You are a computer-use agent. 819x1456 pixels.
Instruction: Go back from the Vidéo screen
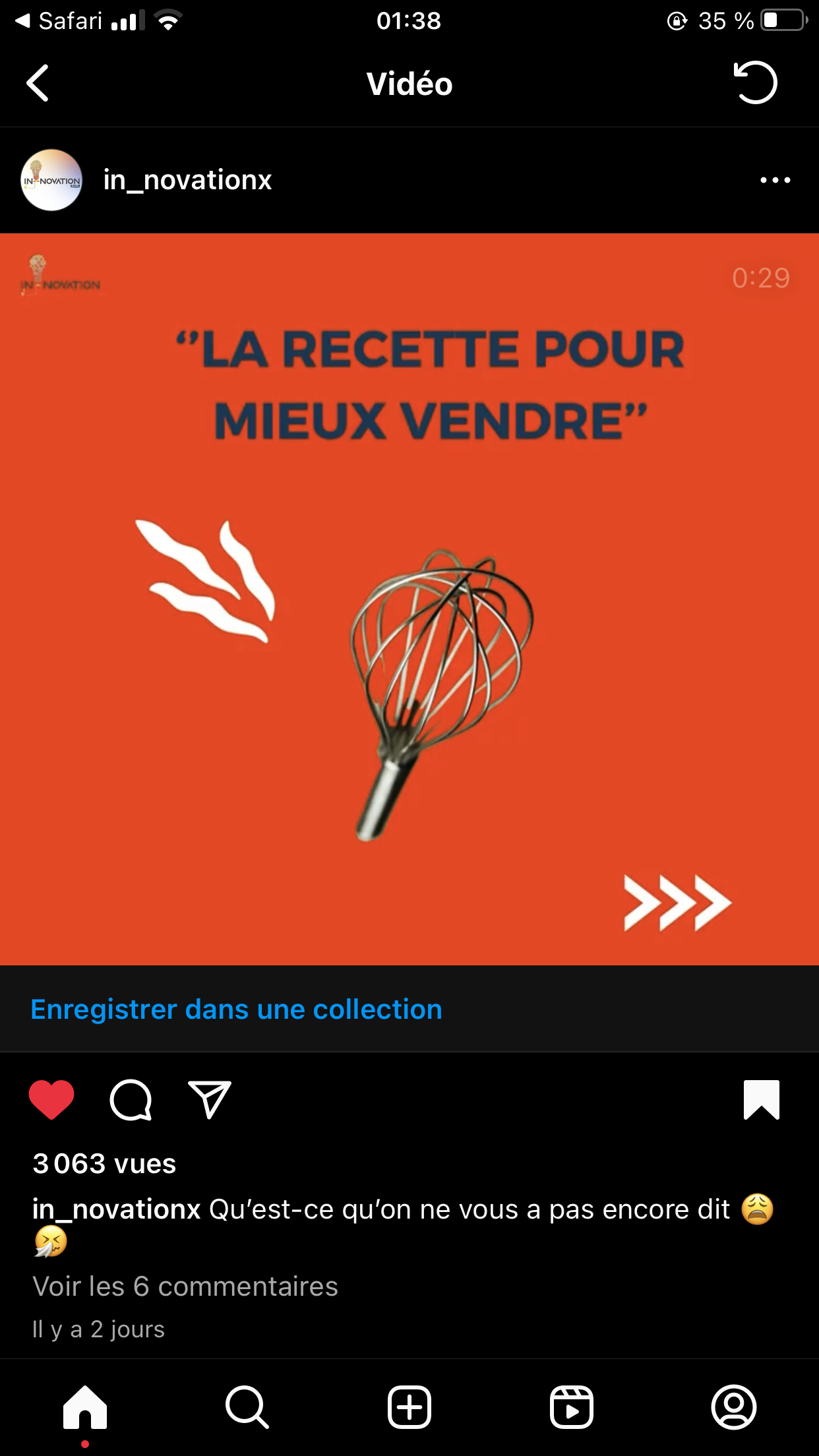[38, 84]
